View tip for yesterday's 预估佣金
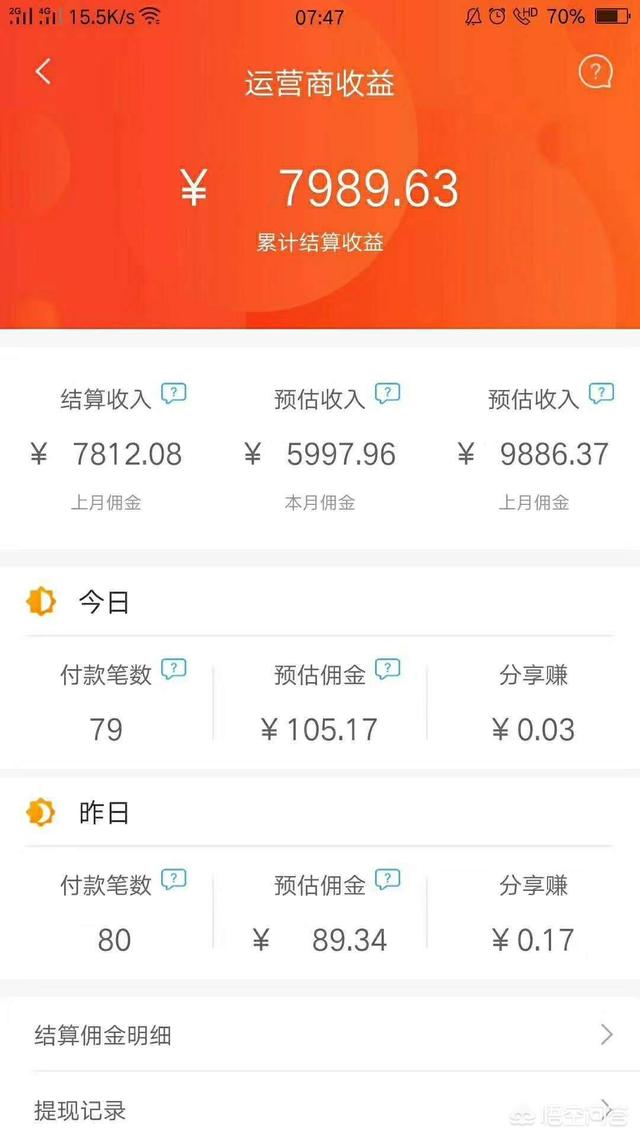The width and height of the screenshot is (640, 1138). click(388, 880)
